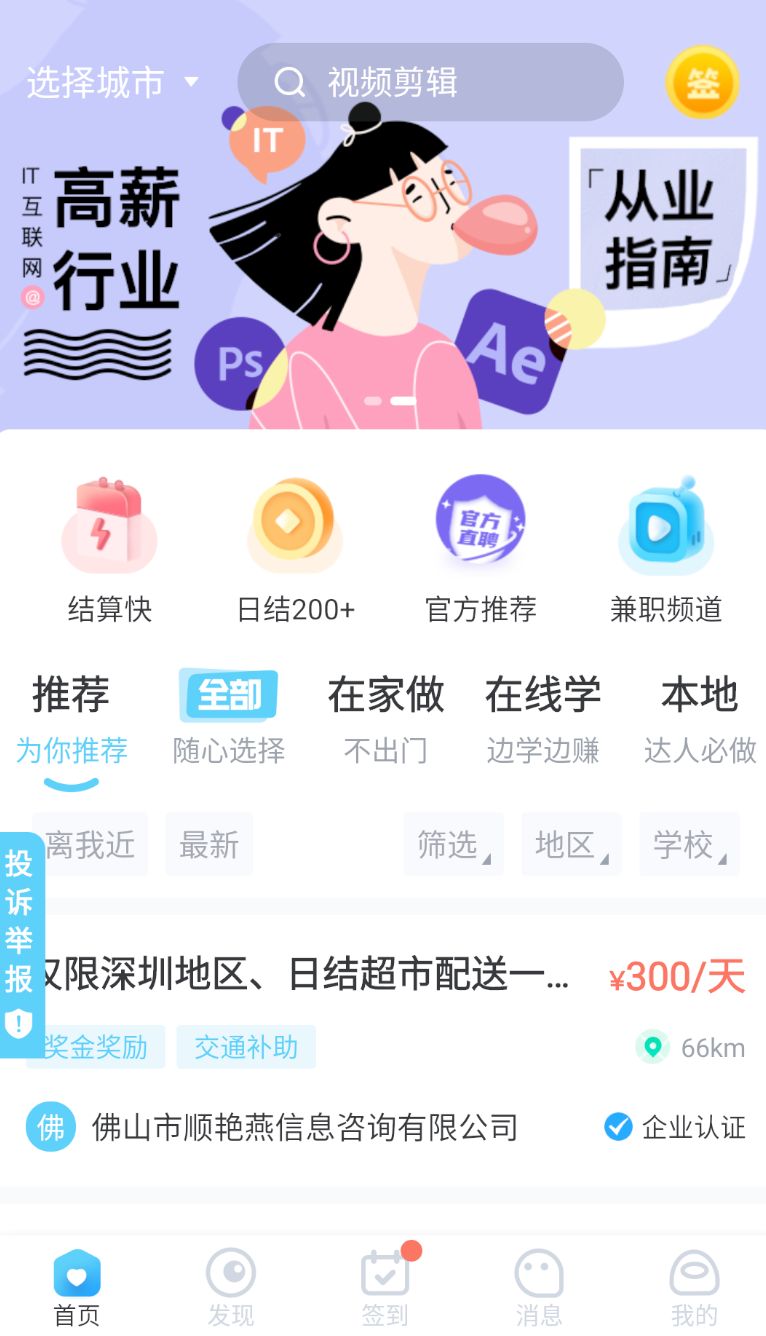Tap the 视频剪辑 search input field
Screen dimensions: 766x1336
tap(430, 83)
